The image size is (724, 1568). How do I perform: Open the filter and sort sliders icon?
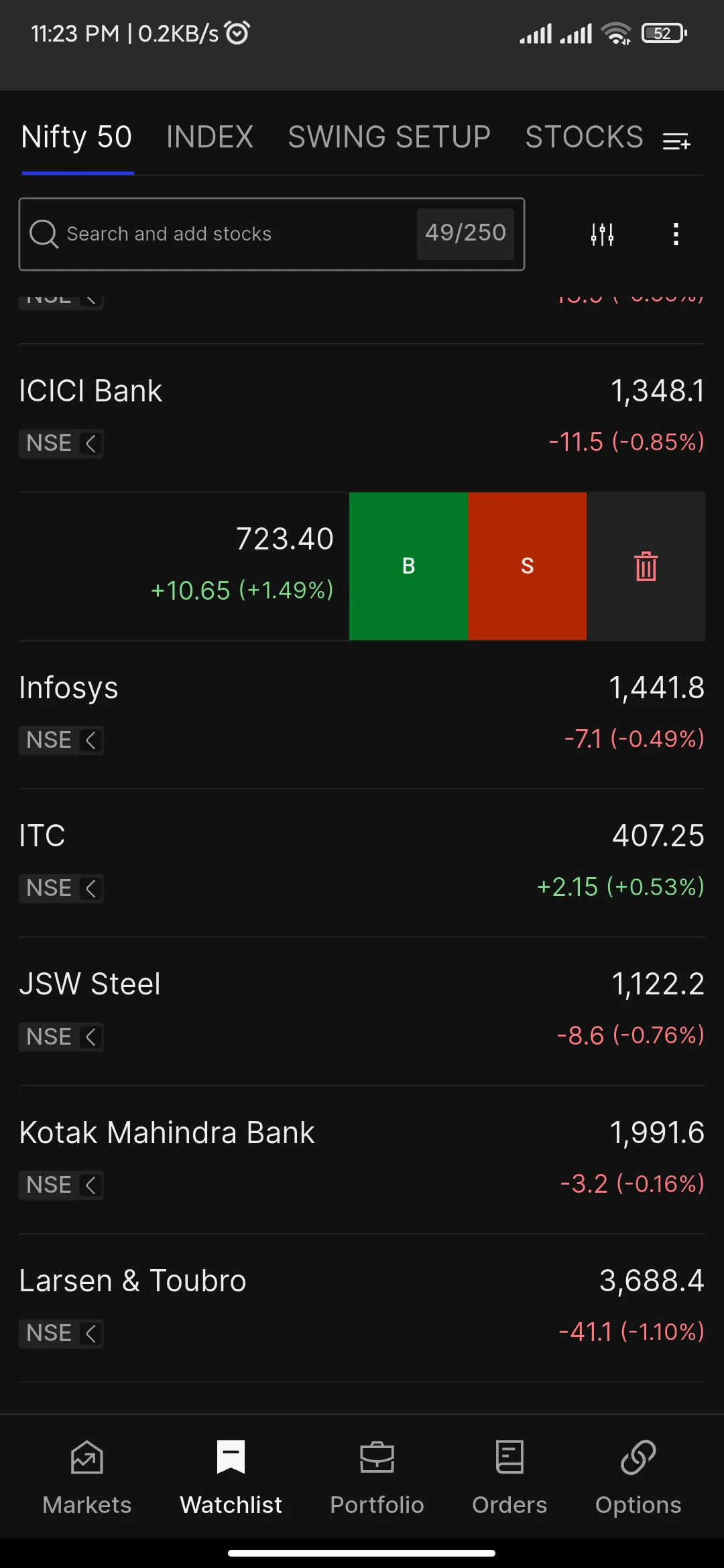click(602, 234)
